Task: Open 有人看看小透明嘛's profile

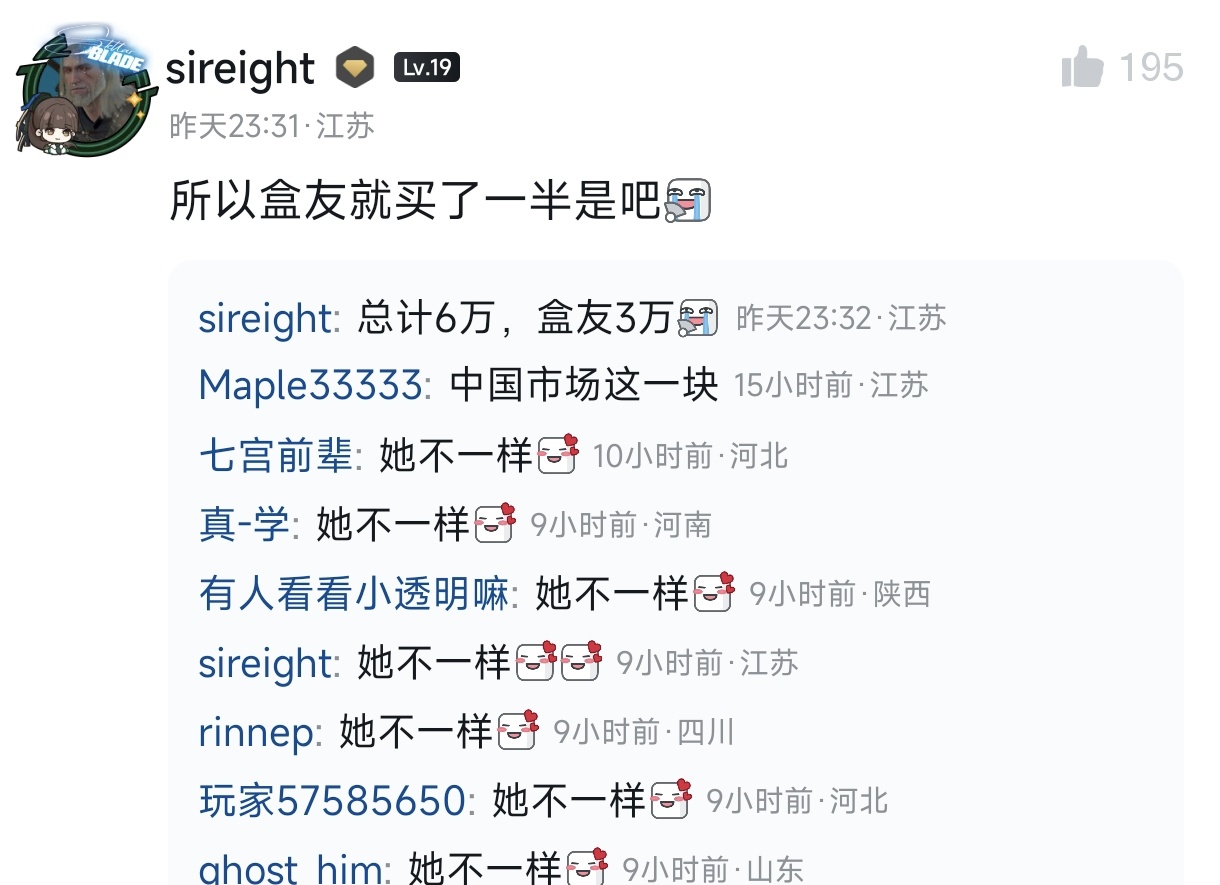Action: tap(354, 594)
